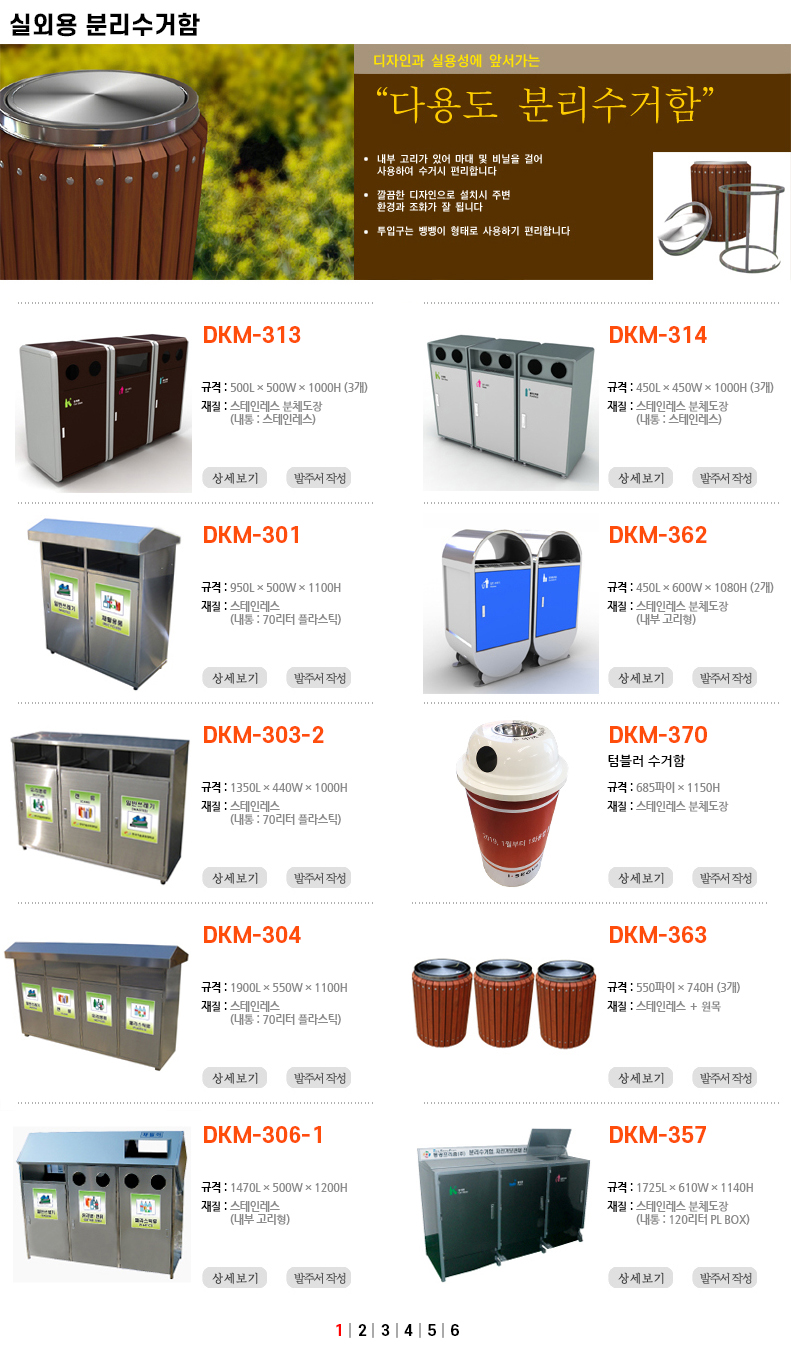Image resolution: width=791 pixels, height=1350 pixels.
Task: View details (상세보기) of DKM-314
Action: 640,478
